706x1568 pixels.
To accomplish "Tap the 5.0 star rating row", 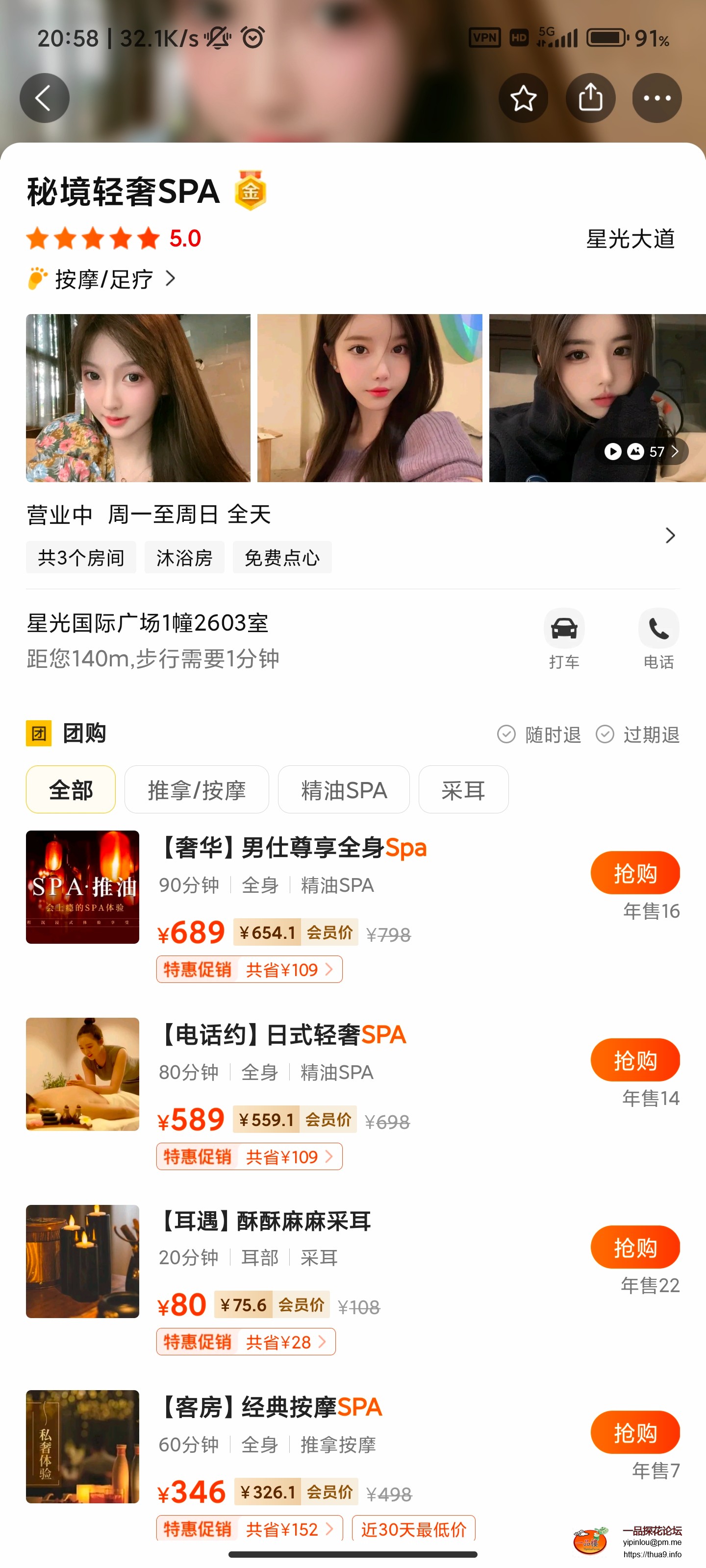I will pyautogui.click(x=113, y=239).
